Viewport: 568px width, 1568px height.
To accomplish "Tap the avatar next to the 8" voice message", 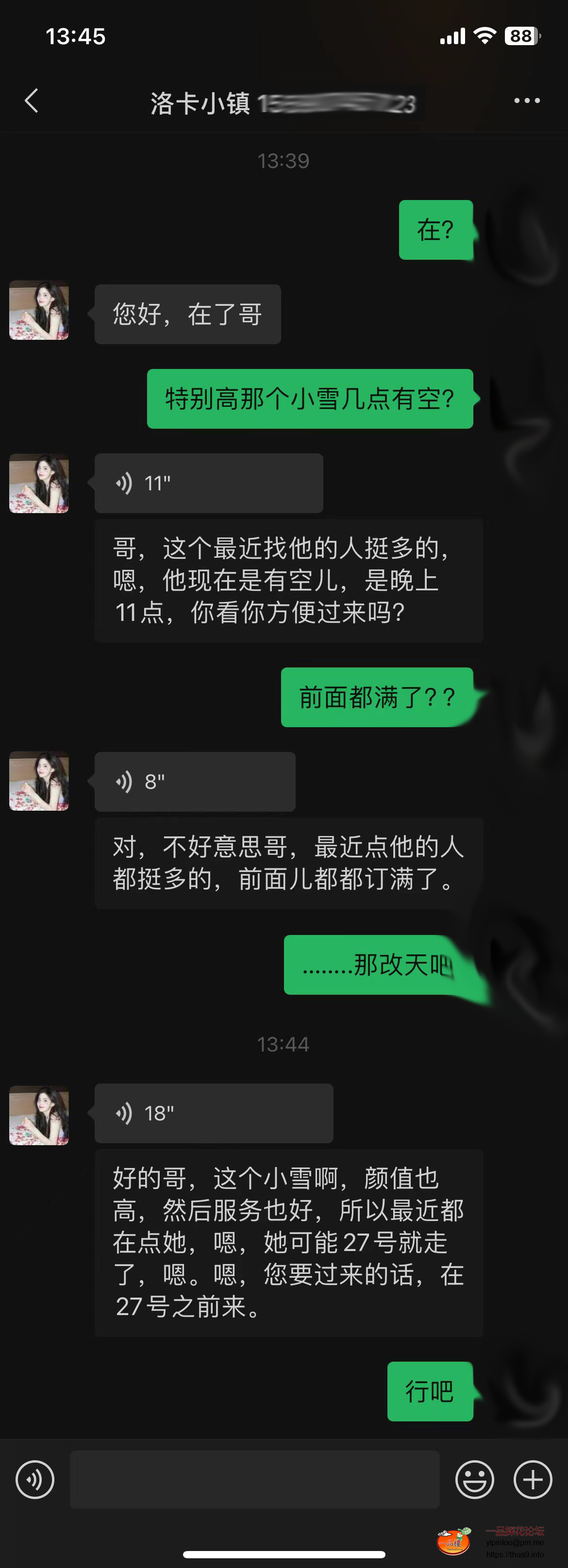I will (38, 782).
